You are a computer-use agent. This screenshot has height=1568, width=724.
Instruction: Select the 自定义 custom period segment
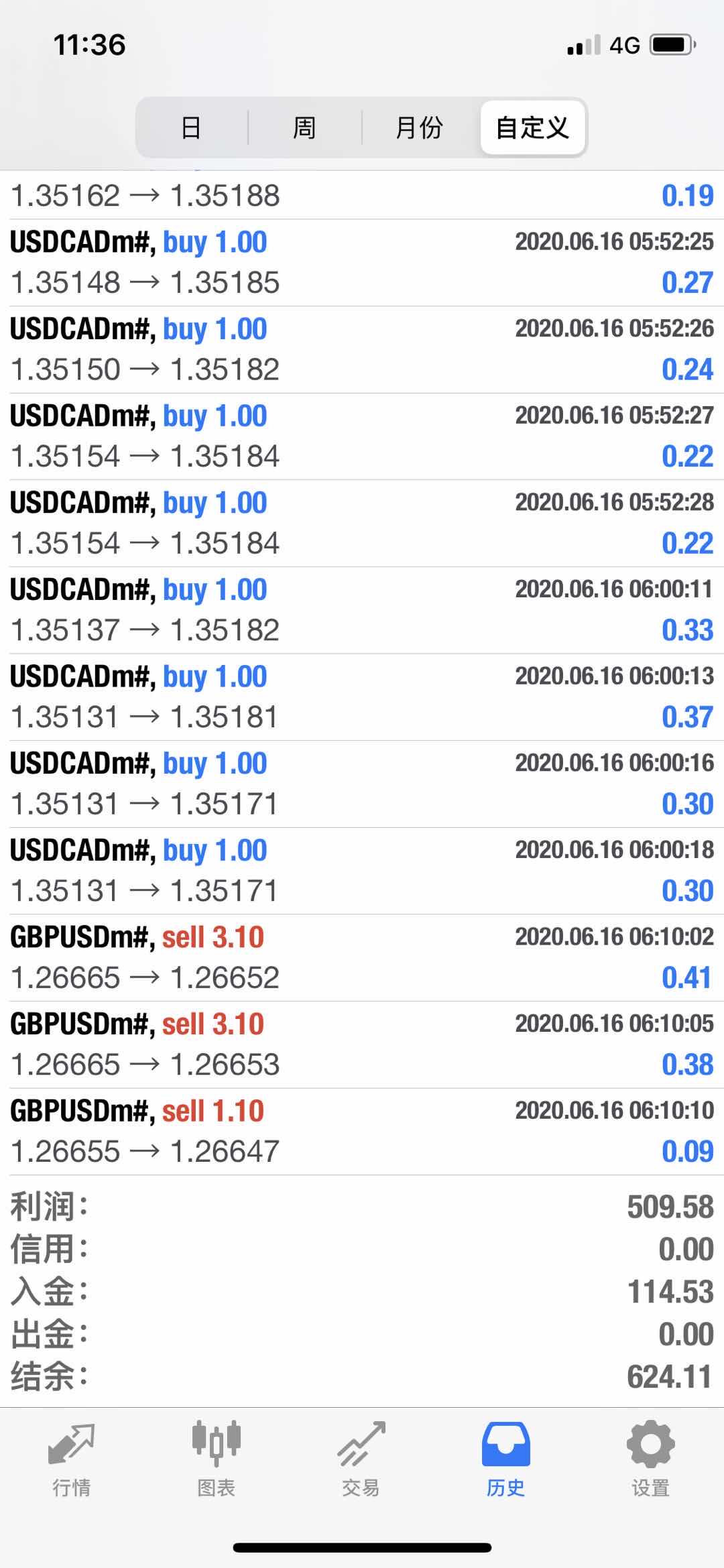click(x=532, y=127)
